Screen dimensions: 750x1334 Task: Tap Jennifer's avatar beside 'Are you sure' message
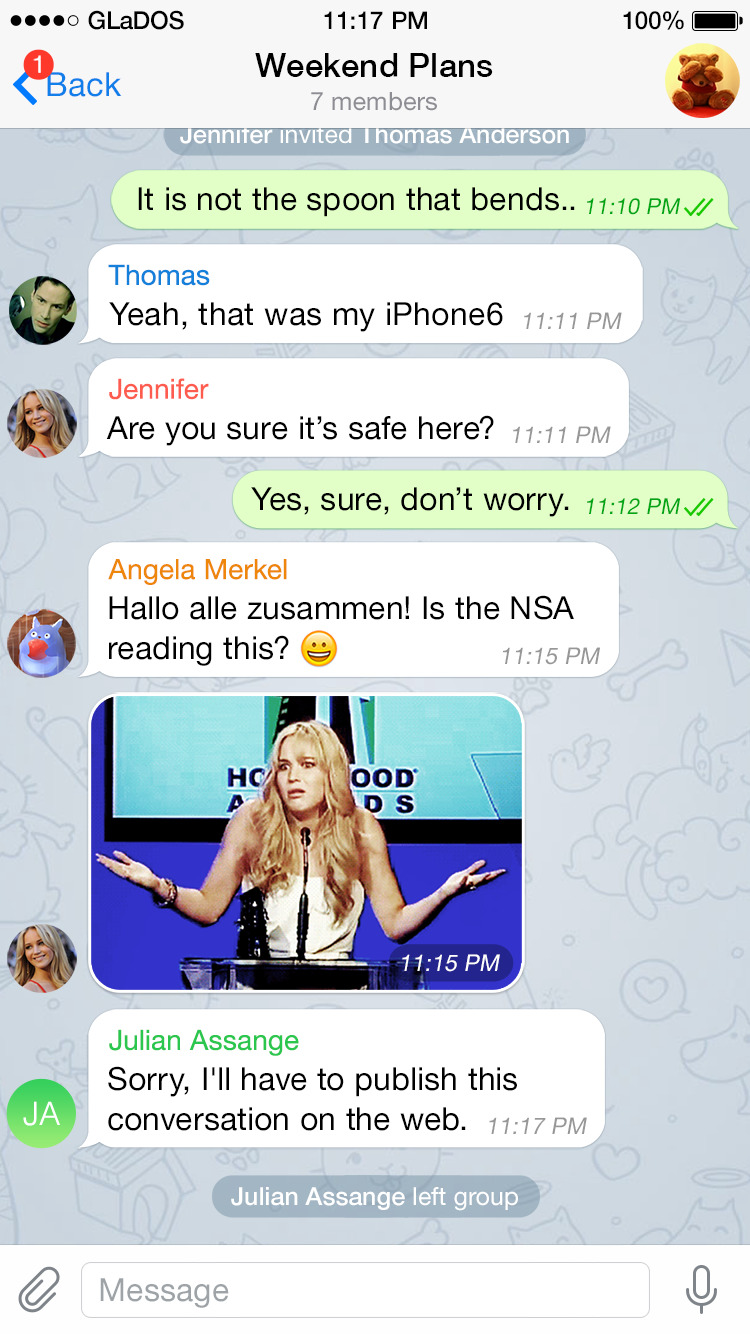click(x=42, y=423)
